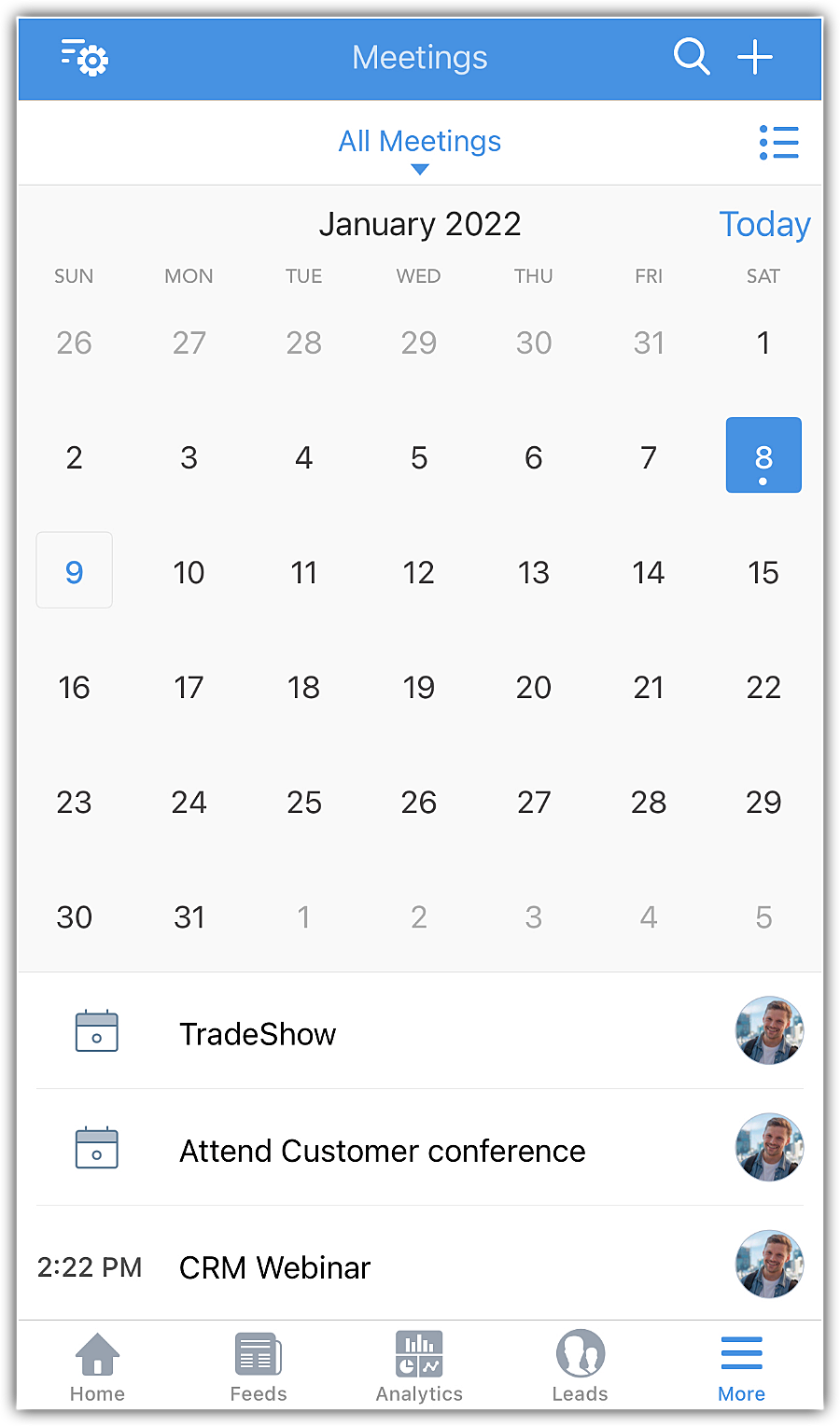Open the TradeShow meeting
The width and height of the screenshot is (840, 1426).
[x=259, y=1034]
